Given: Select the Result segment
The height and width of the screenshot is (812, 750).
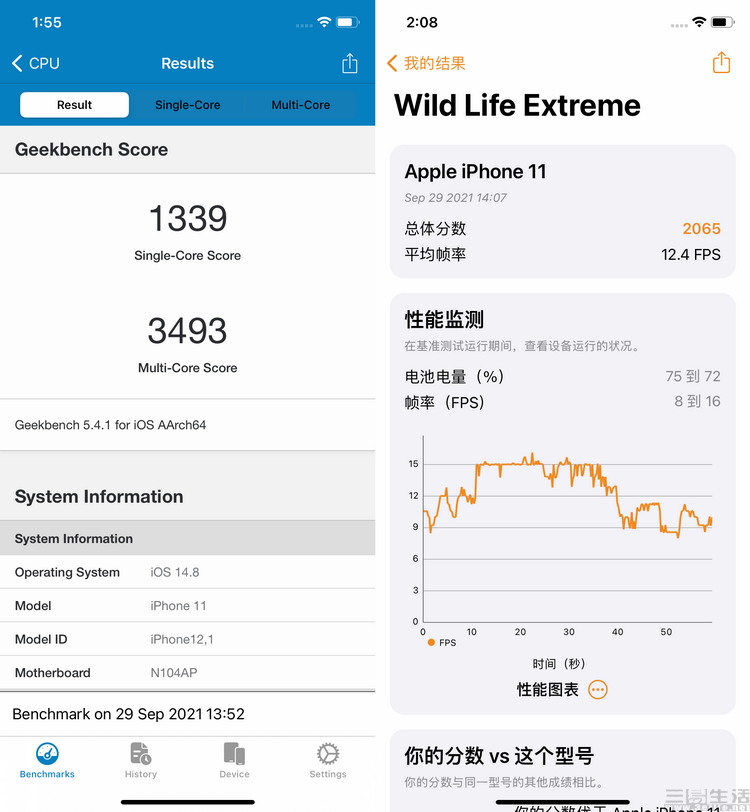Looking at the screenshot, I should point(74,105).
